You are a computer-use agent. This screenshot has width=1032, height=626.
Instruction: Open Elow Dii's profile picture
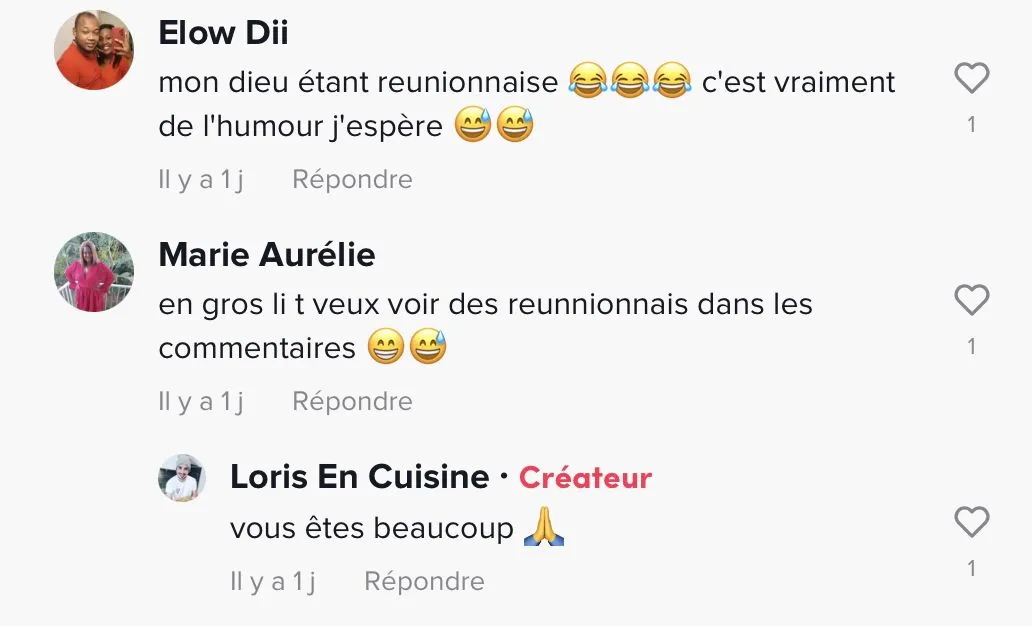pyautogui.click(x=94, y=50)
